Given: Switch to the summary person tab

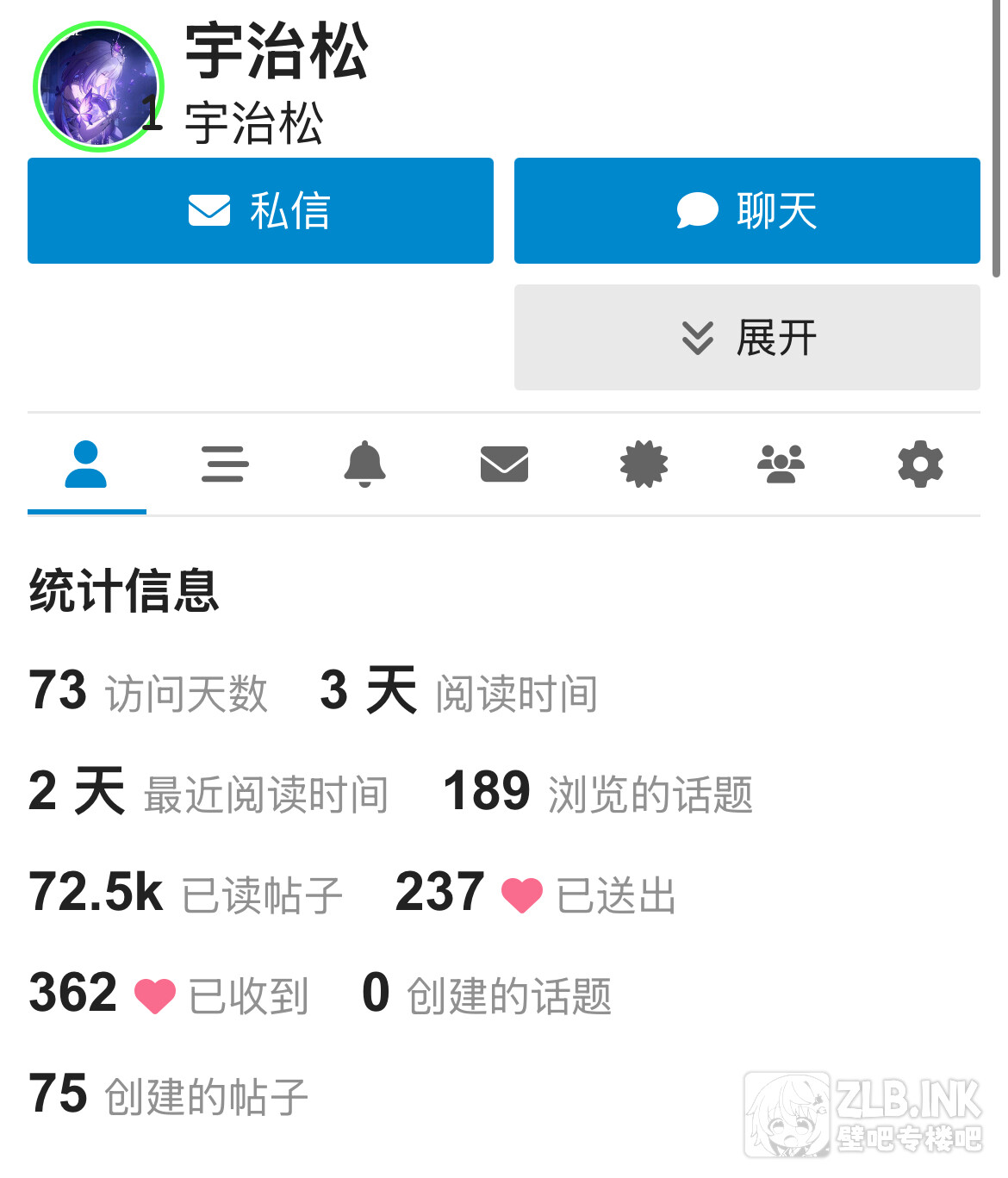Looking at the screenshot, I should (x=86, y=464).
